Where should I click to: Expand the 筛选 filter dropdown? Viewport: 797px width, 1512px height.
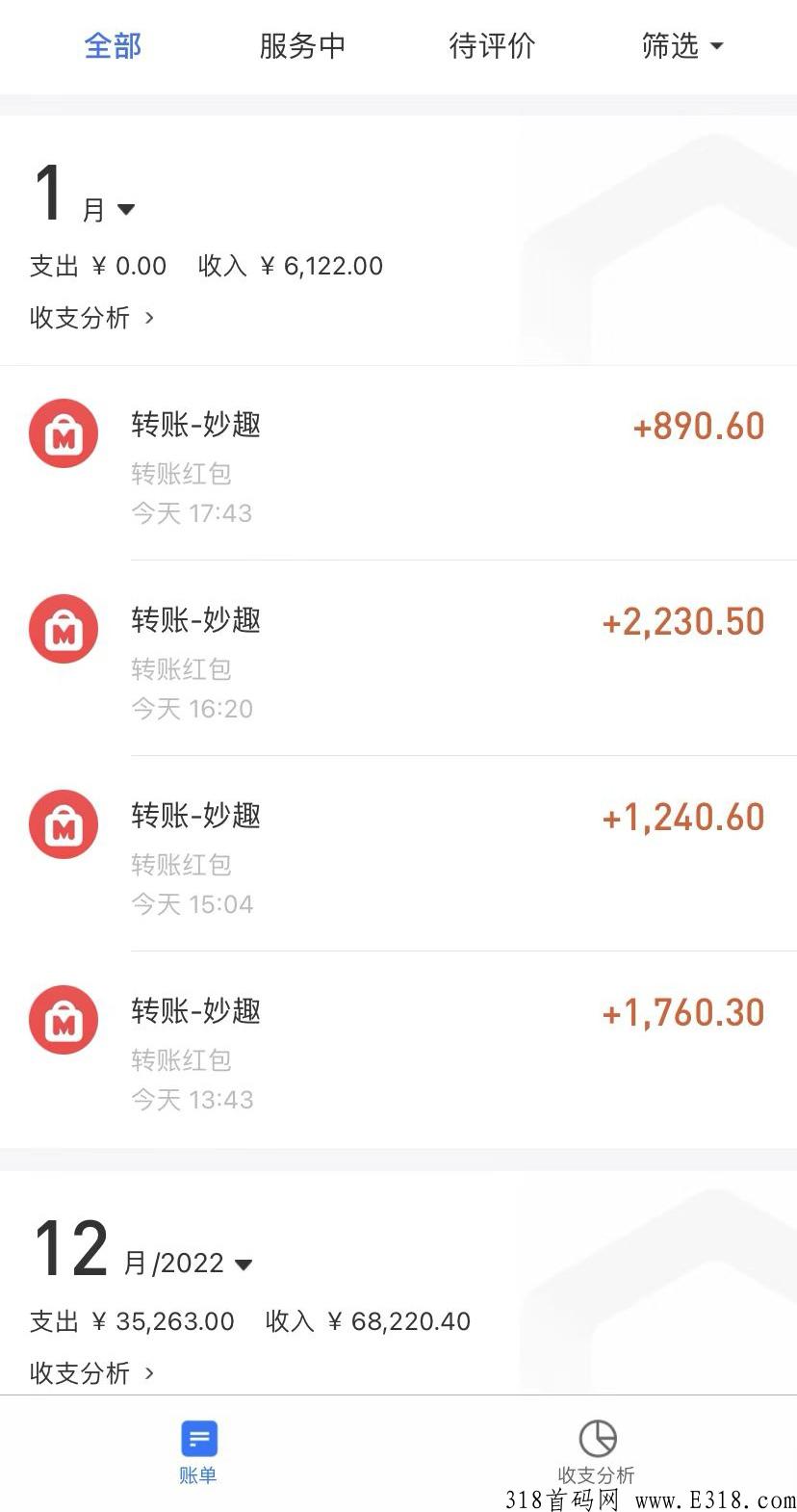(x=681, y=45)
